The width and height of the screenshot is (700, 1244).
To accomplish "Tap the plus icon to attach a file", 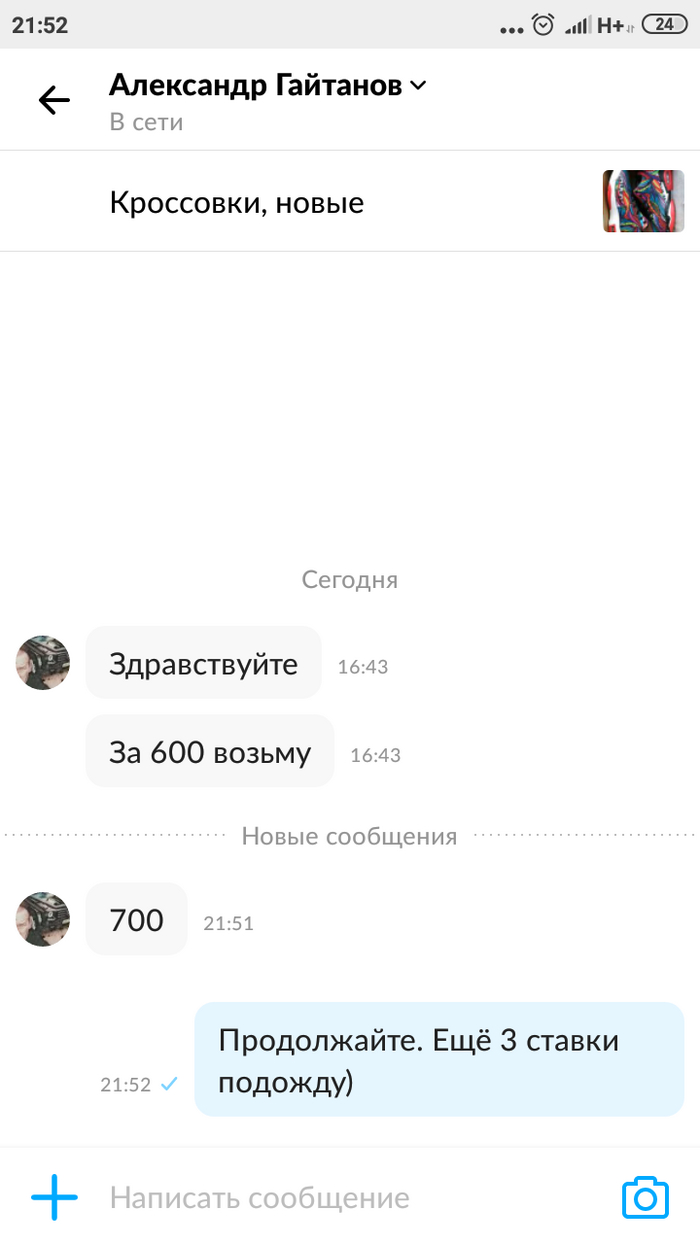I will 54,1197.
